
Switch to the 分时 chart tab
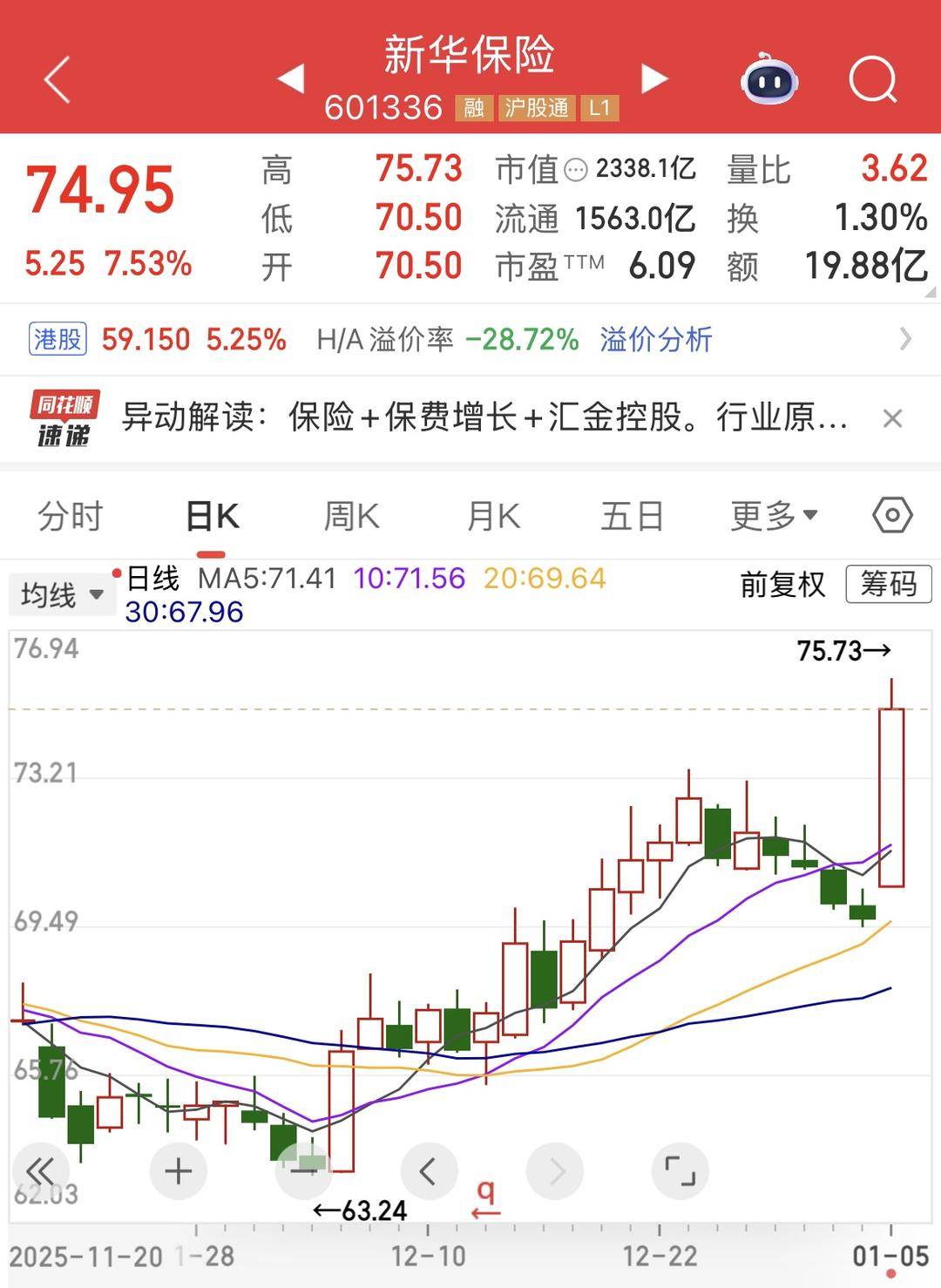(70, 516)
